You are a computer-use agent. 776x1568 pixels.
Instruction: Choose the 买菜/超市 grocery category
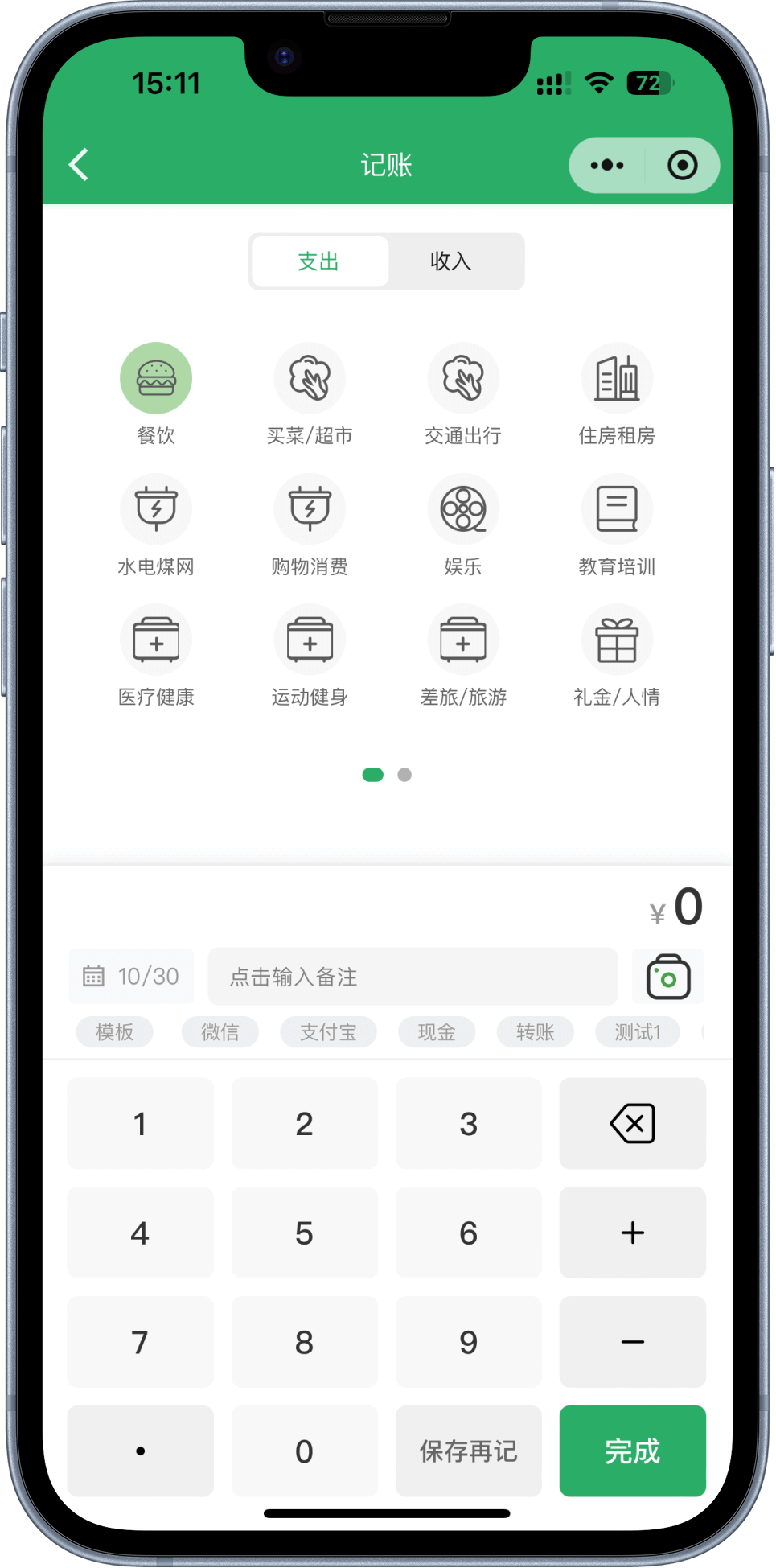(x=310, y=377)
